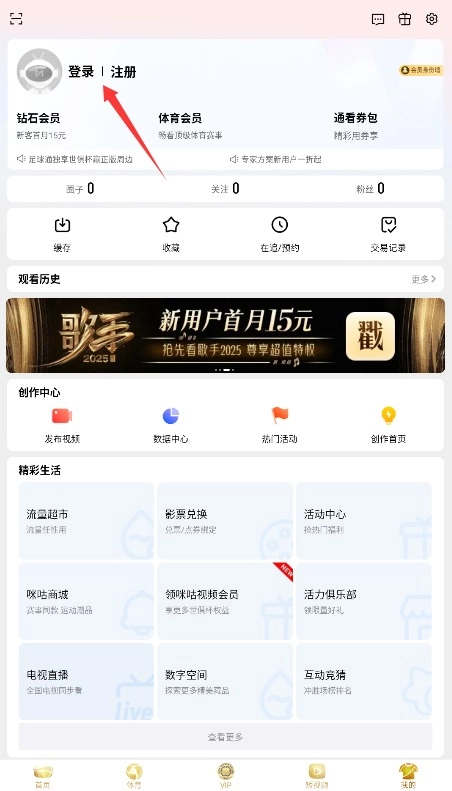Switch to the VIP tab
This screenshot has width=452, height=791.
[x=225, y=776]
